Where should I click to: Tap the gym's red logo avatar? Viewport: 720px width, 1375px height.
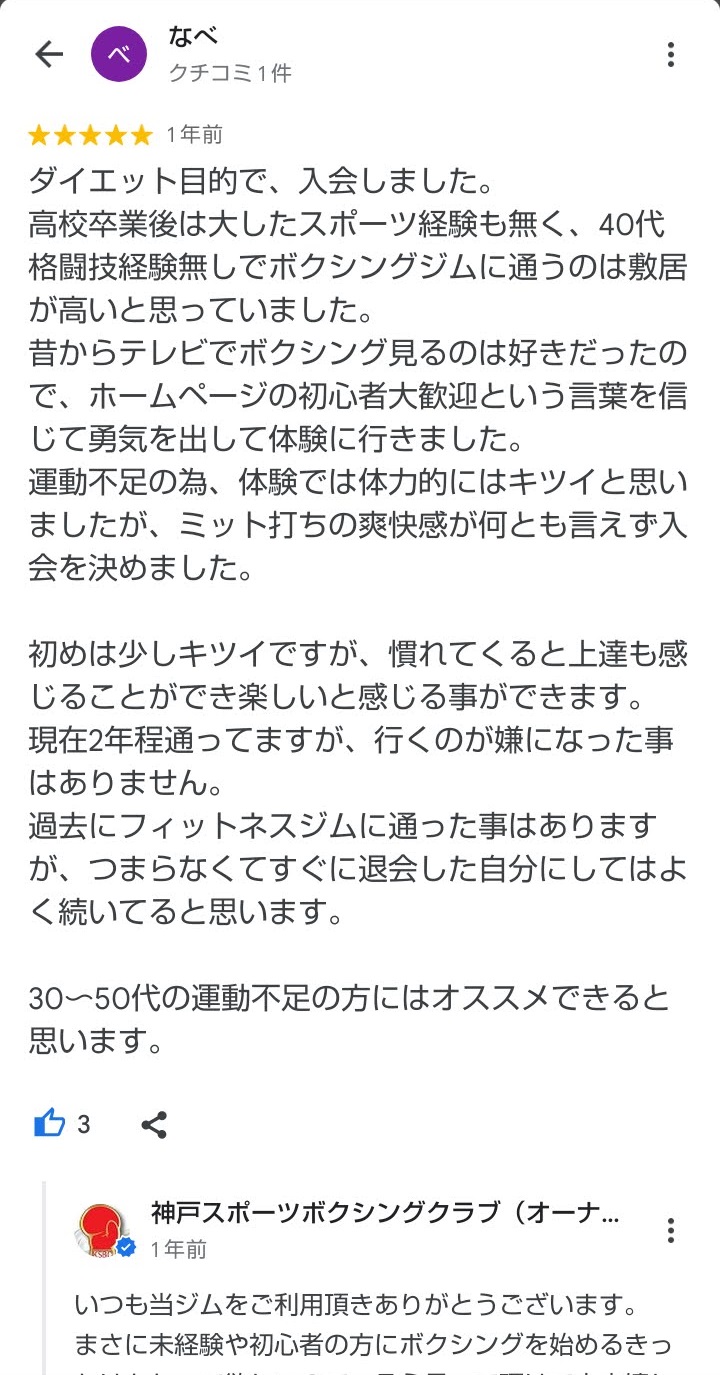(x=99, y=1227)
